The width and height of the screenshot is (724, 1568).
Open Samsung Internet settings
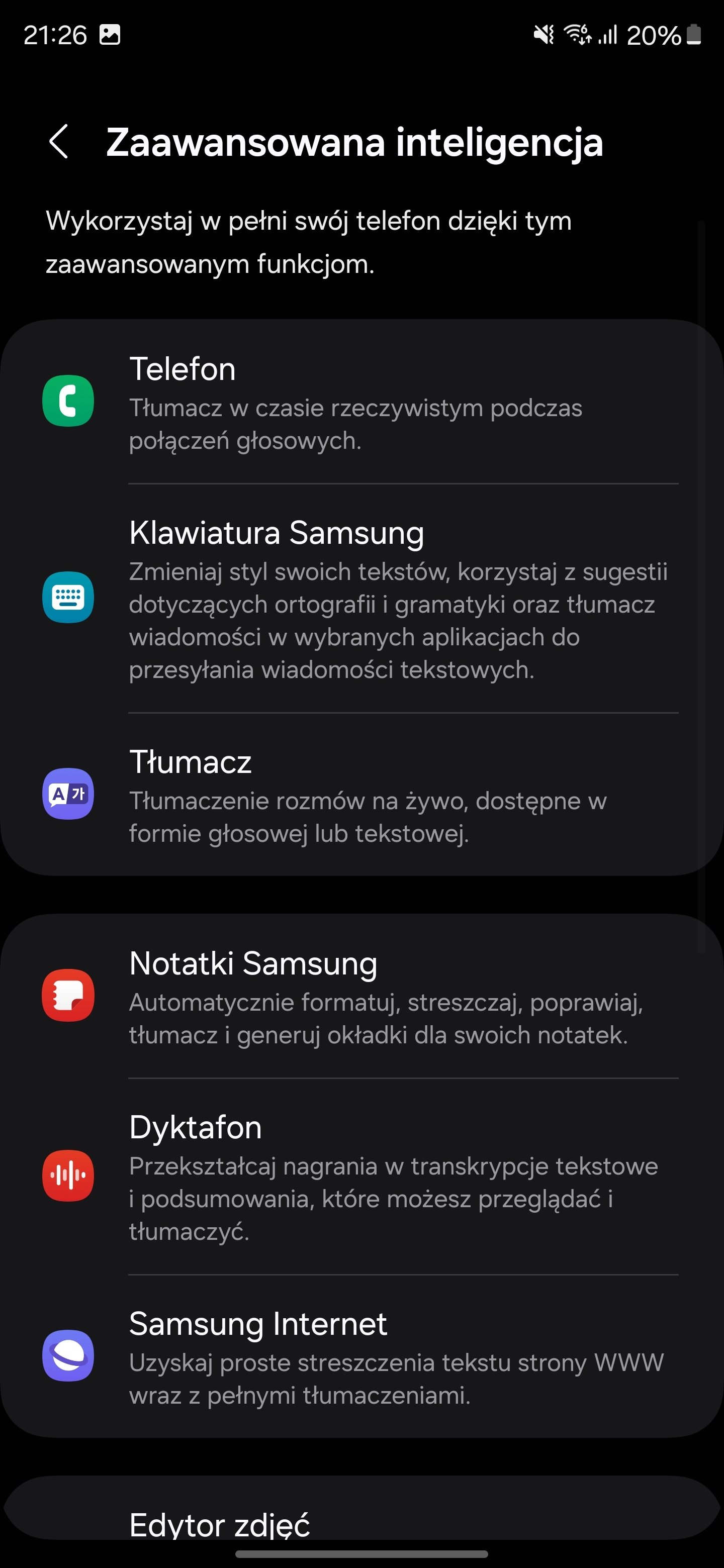(x=361, y=1356)
